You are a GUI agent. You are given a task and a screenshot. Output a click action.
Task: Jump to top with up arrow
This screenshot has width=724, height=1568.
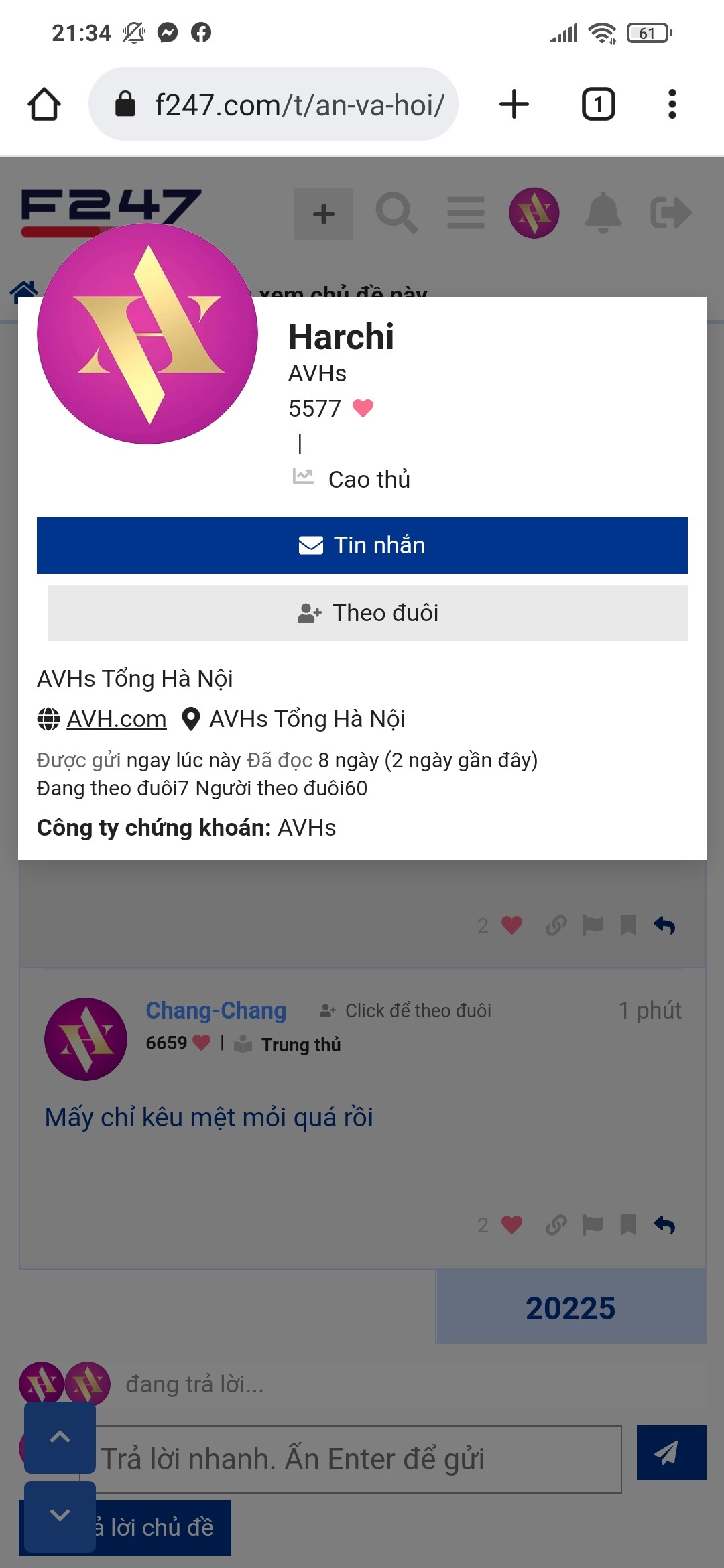tap(60, 1437)
